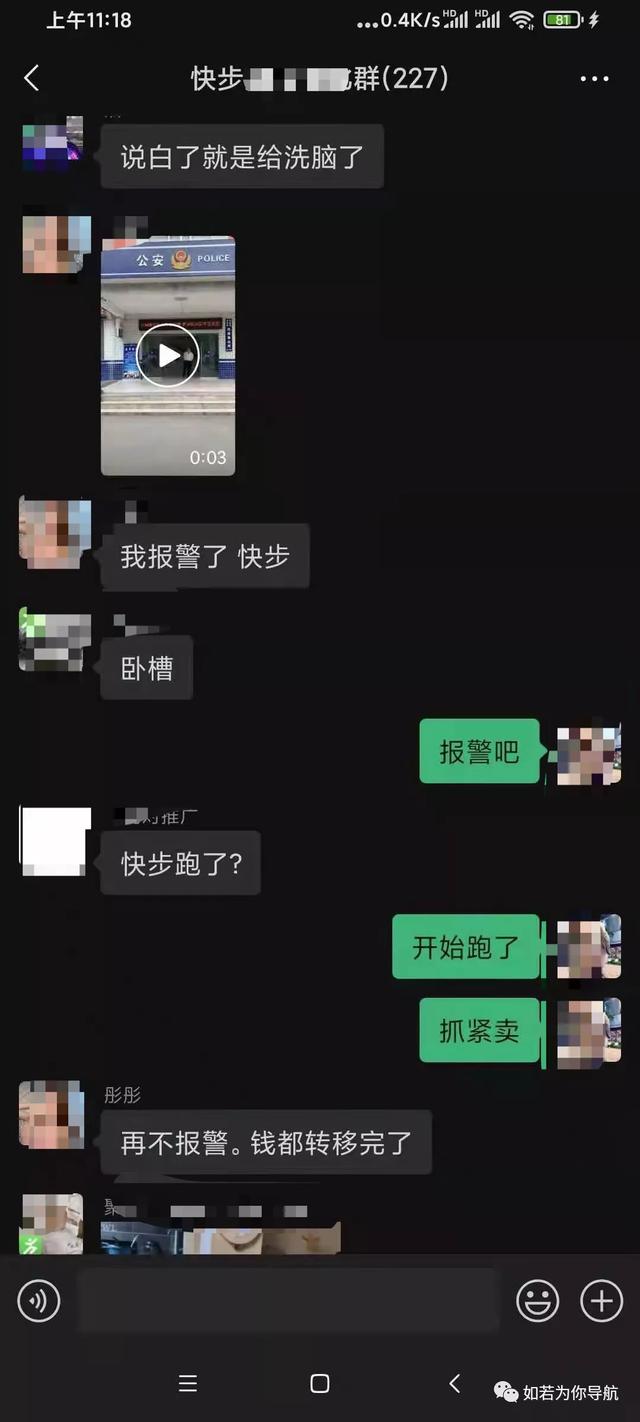
Task: Open the group chat overflow menu
Action: coord(594,78)
